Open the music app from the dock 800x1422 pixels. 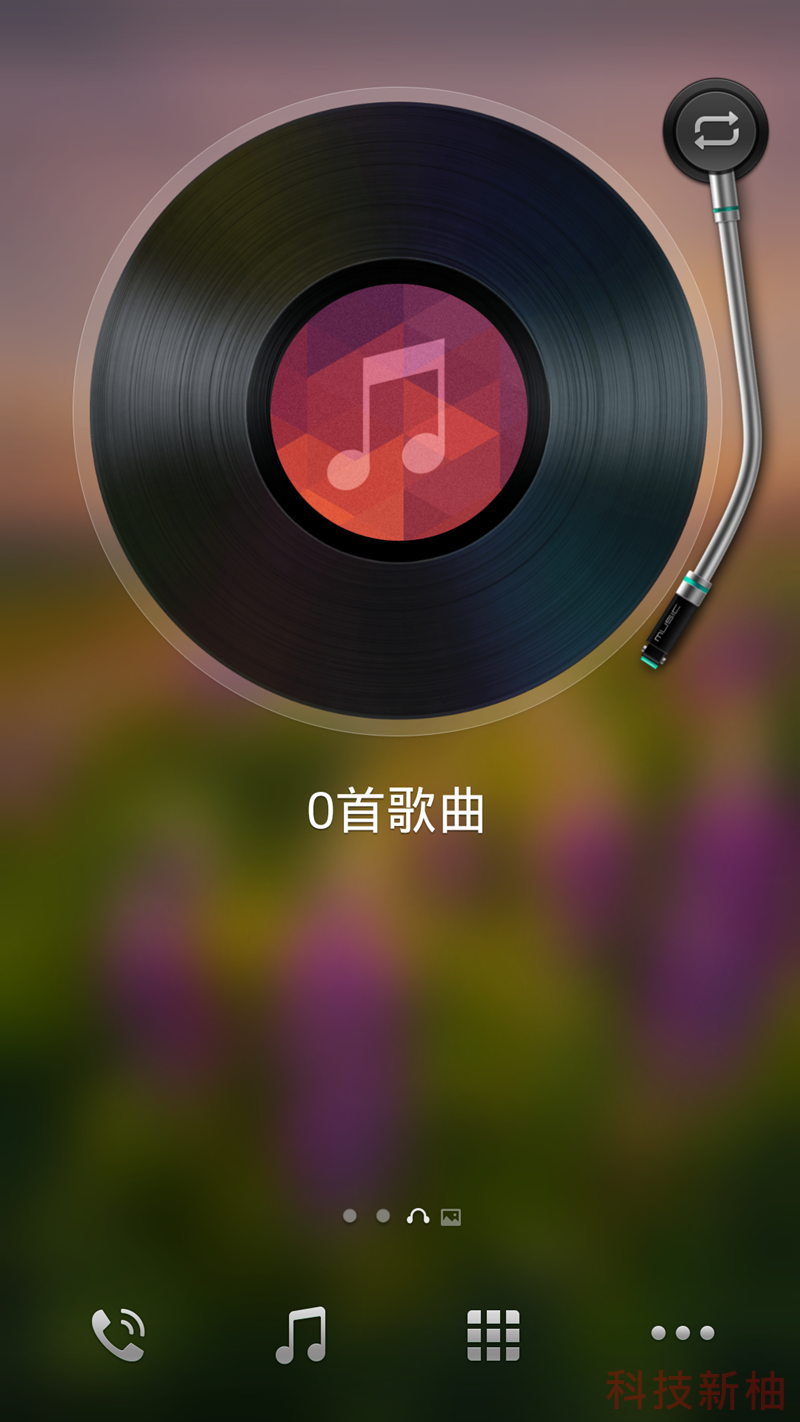tap(301, 1334)
